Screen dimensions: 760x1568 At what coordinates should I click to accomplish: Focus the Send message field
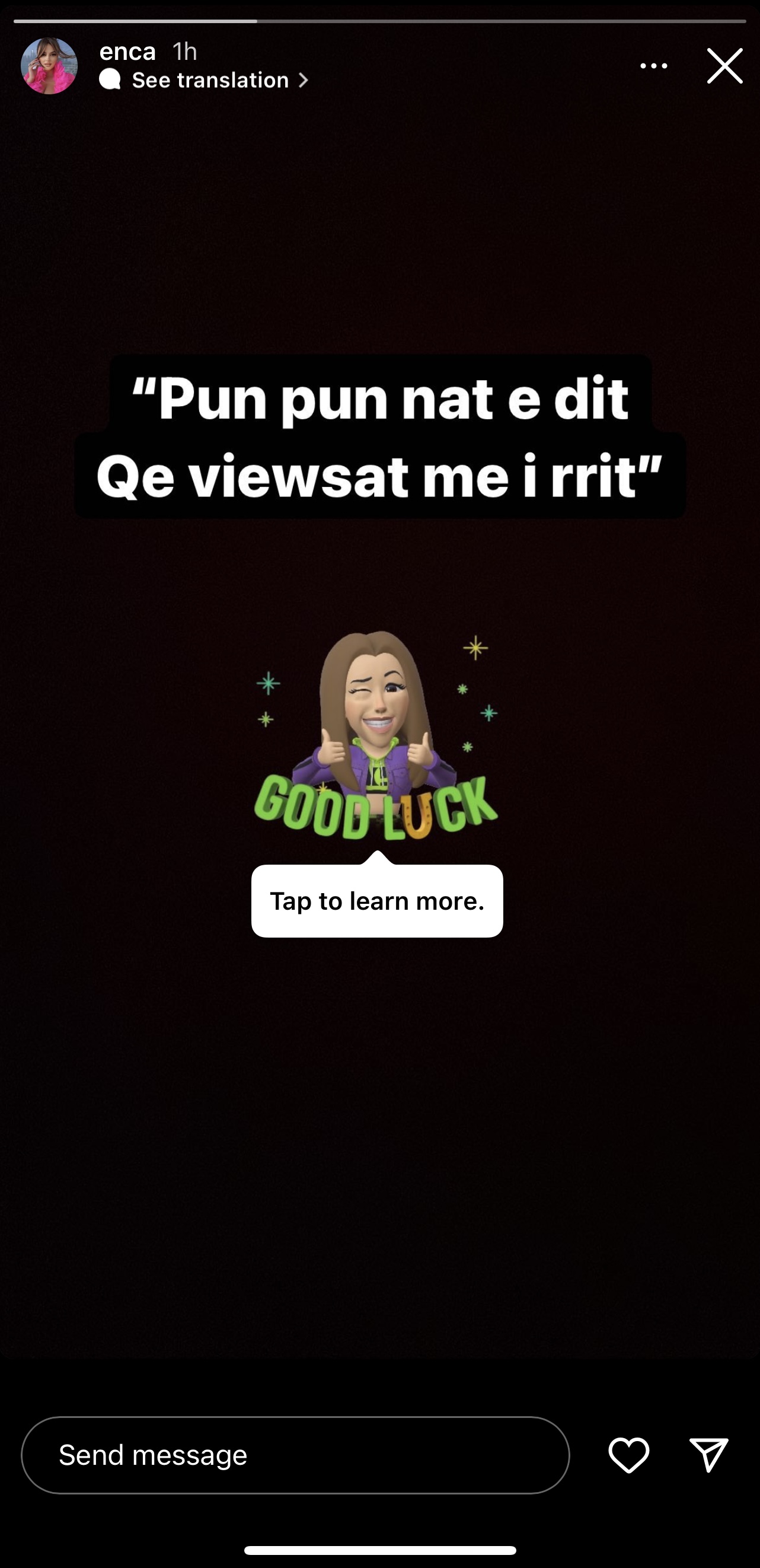pos(295,1455)
